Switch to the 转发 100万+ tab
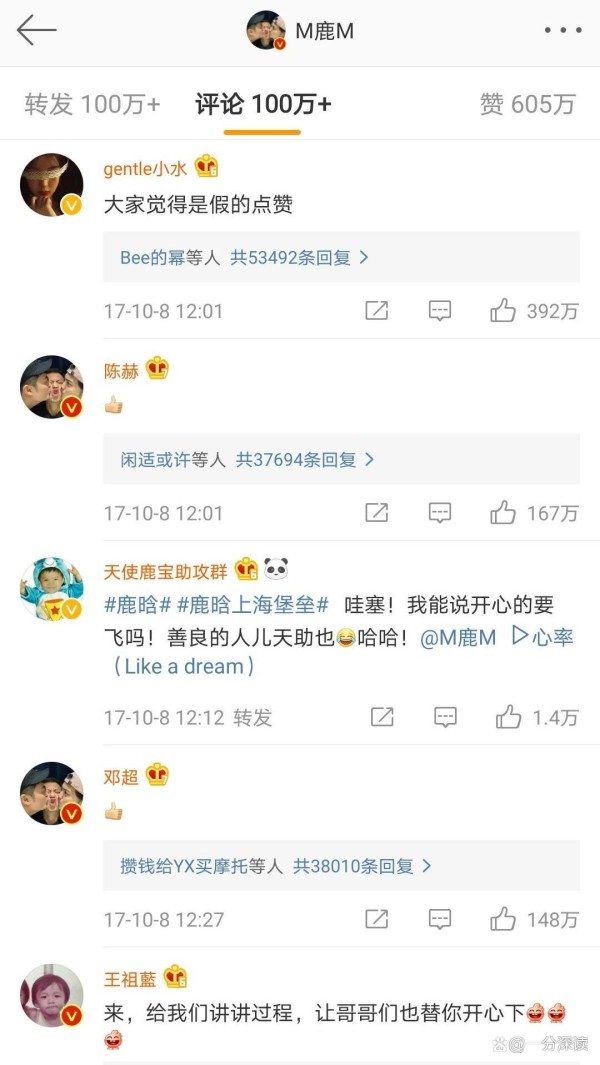 [92, 104]
